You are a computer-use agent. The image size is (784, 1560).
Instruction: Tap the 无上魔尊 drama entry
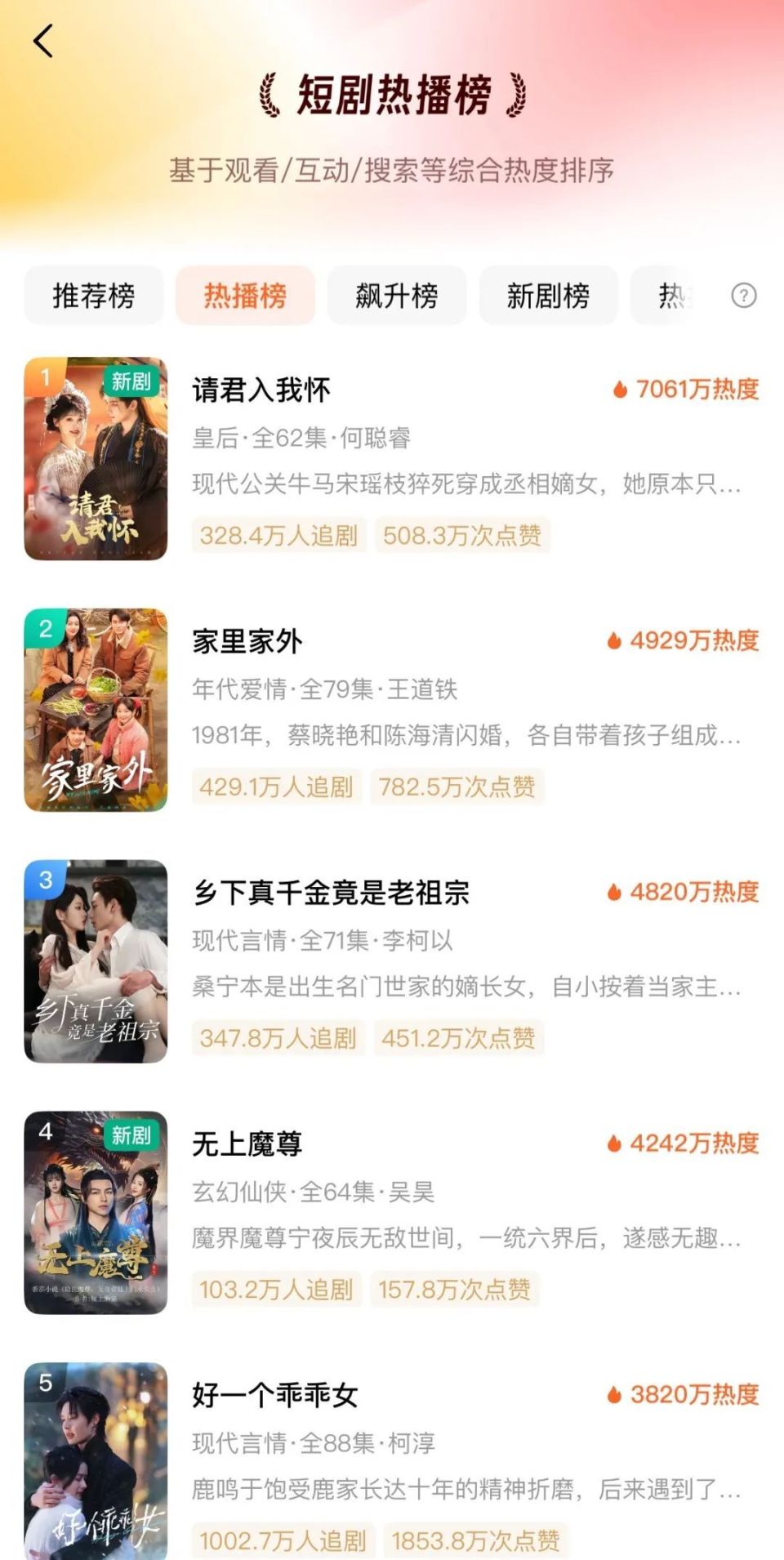click(247, 1144)
